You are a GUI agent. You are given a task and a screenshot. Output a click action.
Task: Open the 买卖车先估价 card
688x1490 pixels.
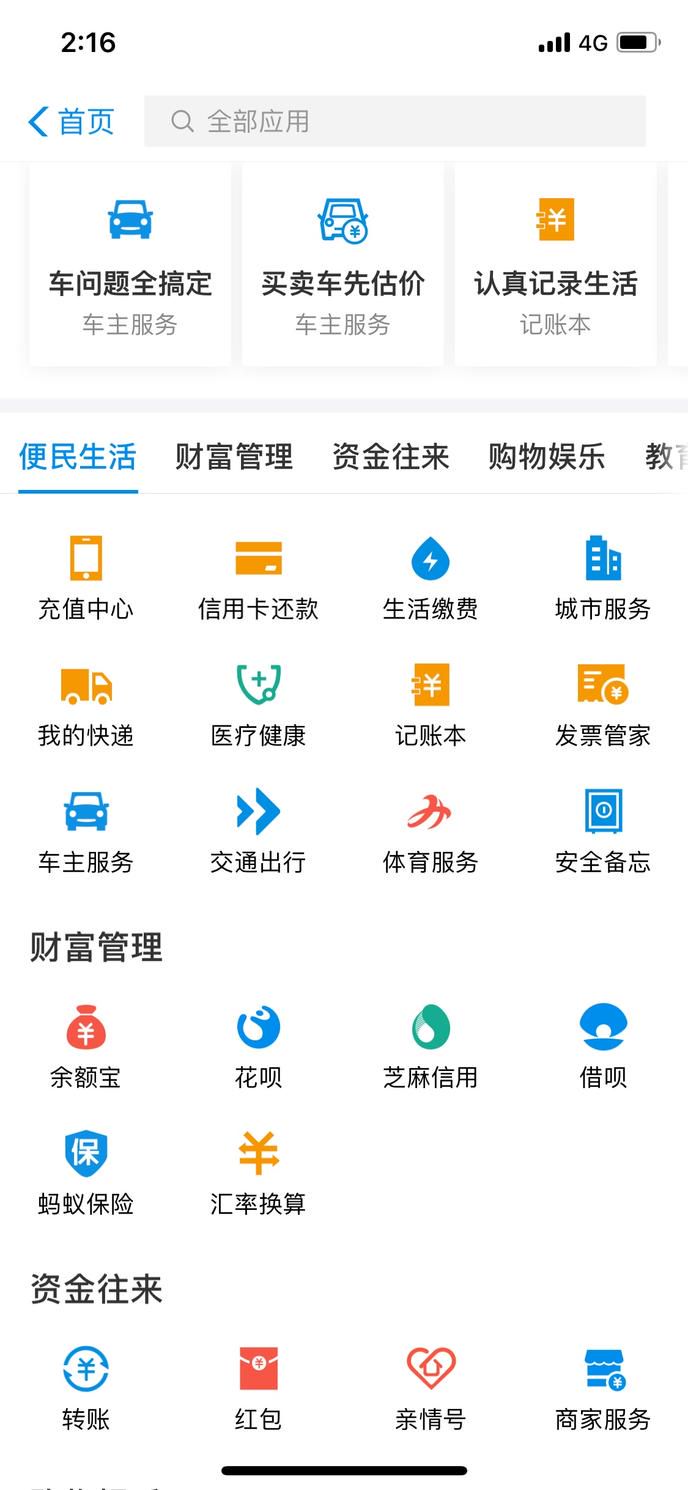(343, 265)
